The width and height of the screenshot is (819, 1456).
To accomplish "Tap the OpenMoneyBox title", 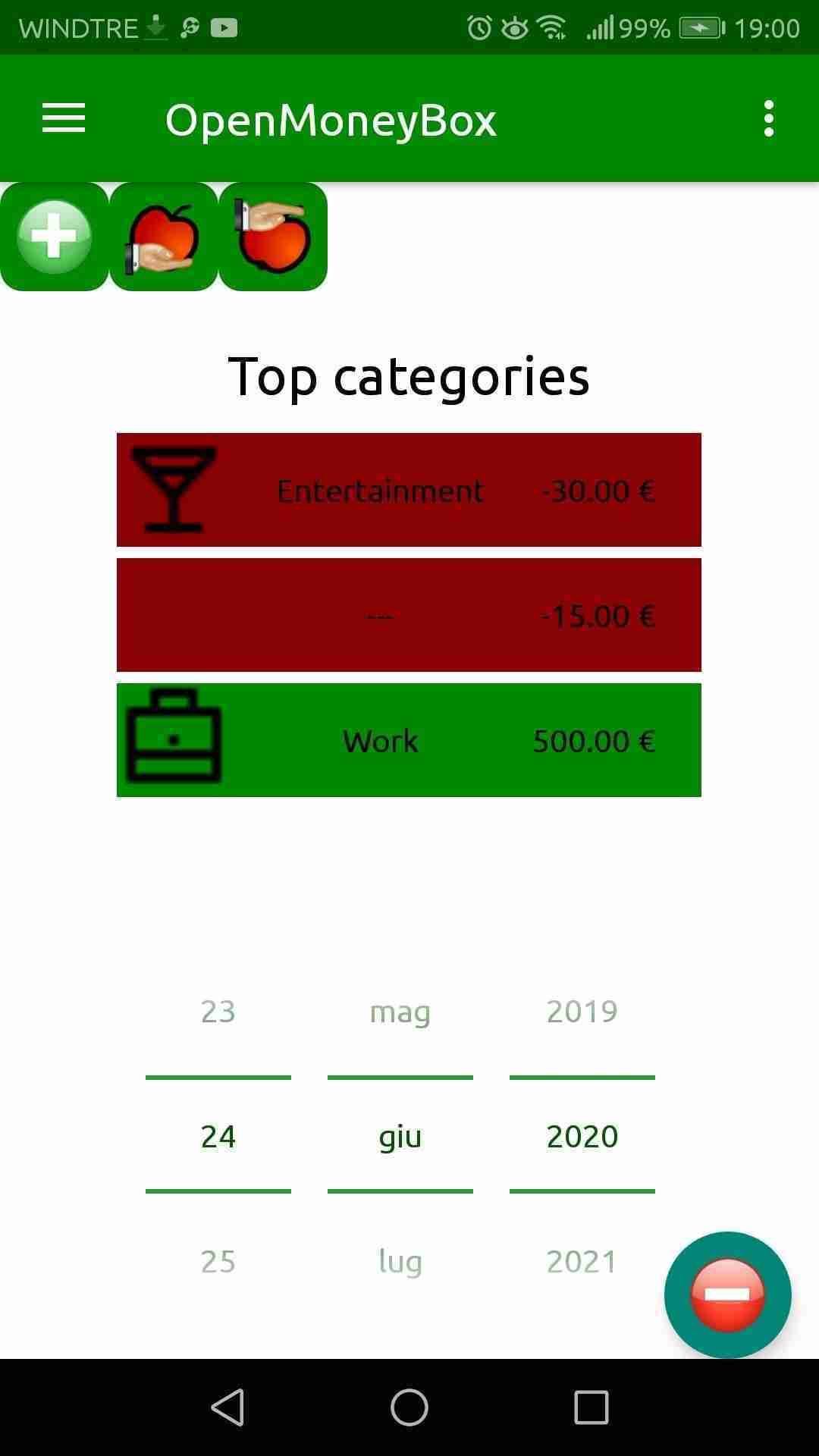I will tap(331, 120).
